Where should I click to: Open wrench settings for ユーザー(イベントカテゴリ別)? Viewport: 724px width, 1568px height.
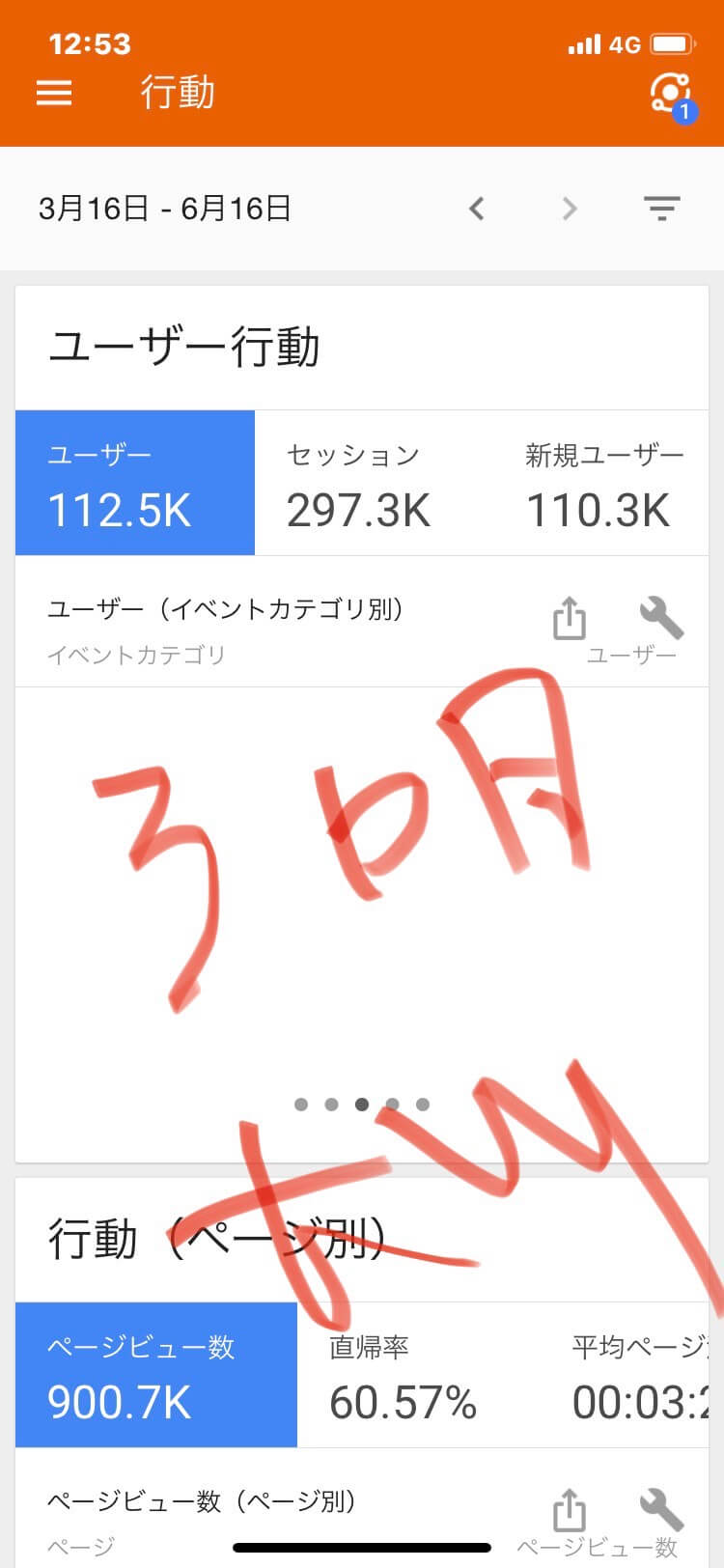point(661,618)
